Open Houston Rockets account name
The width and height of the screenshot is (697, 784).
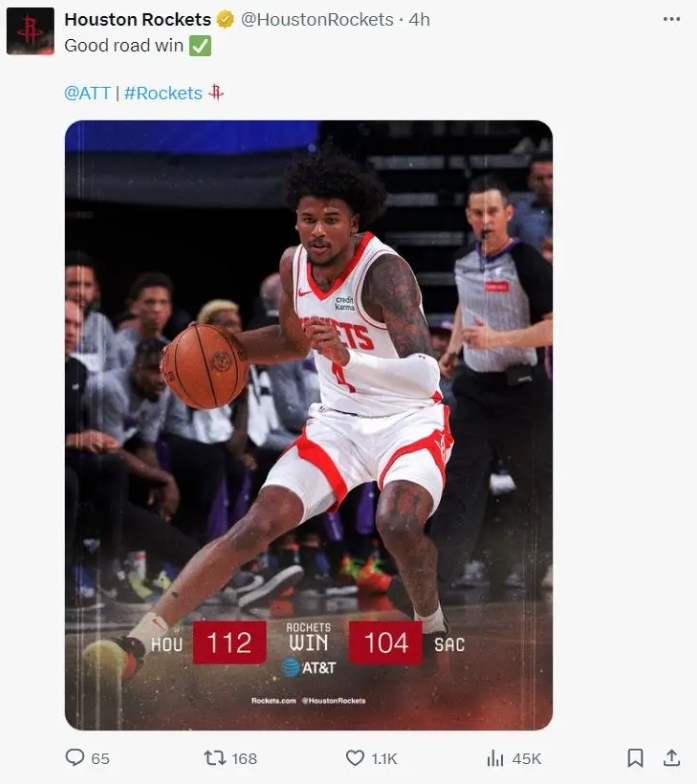coord(137,19)
